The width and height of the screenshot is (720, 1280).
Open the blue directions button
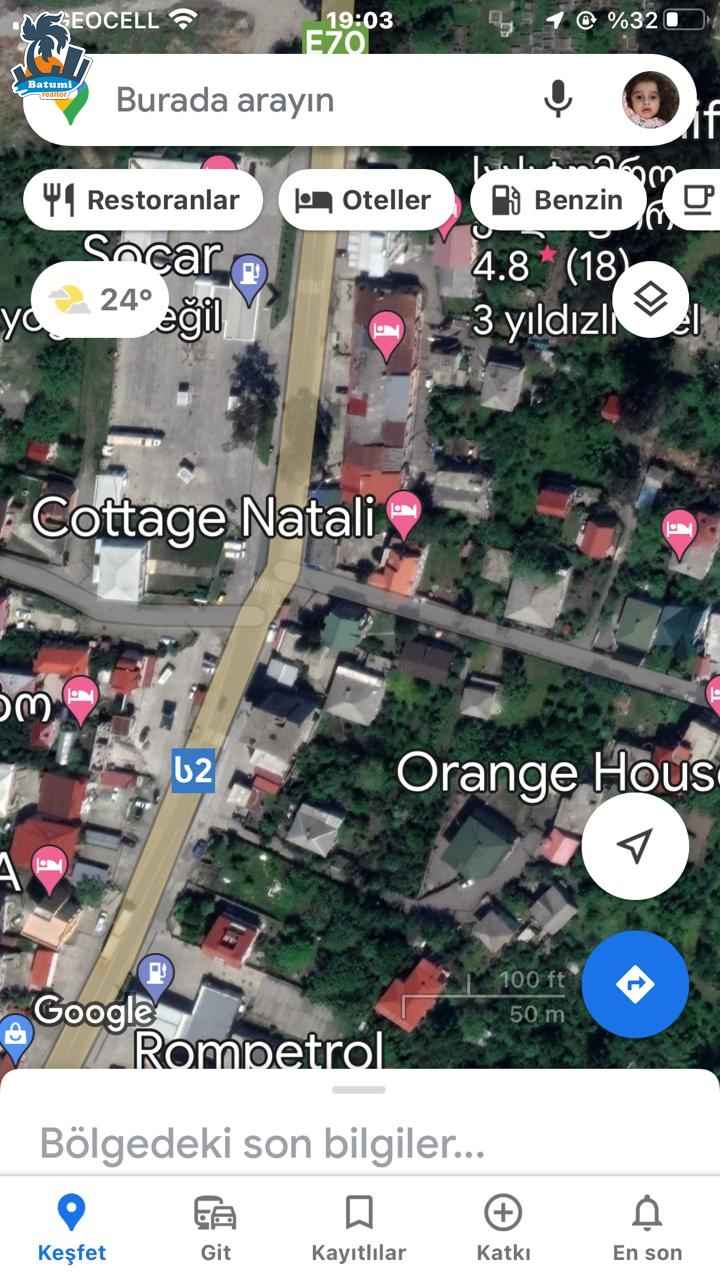635,984
